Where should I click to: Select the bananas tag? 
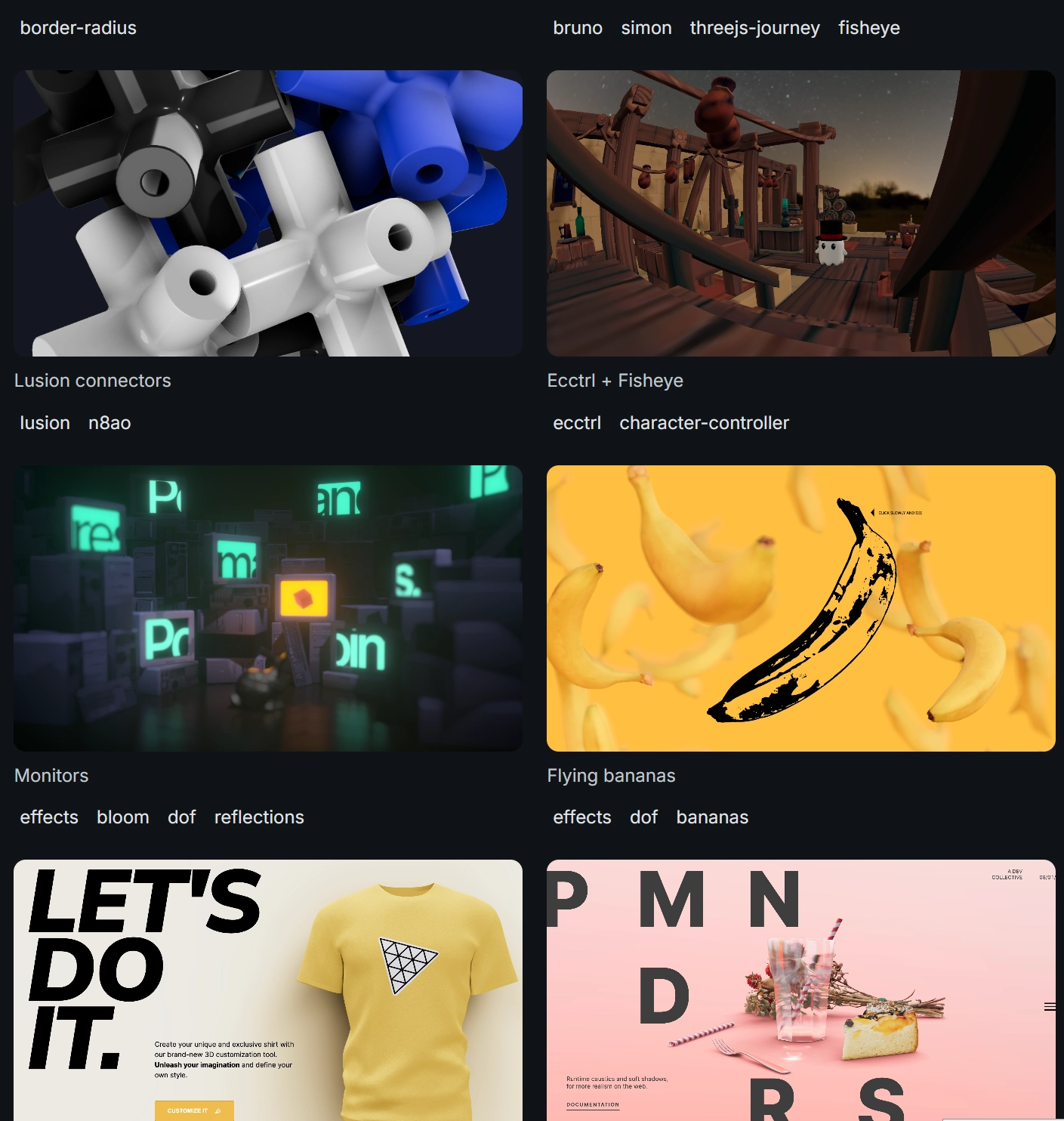pyautogui.click(x=712, y=817)
